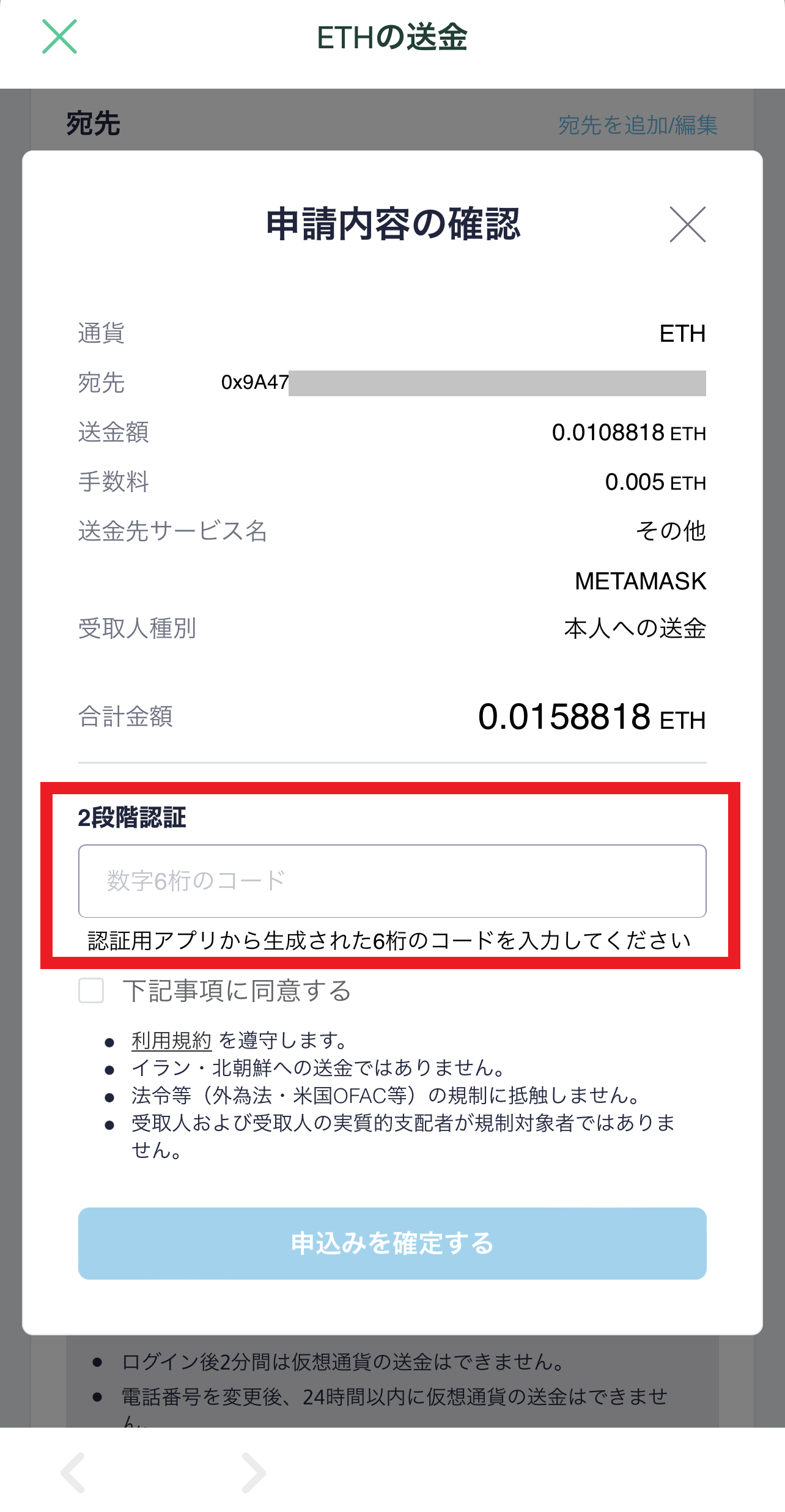Close the ETH送金 screen with green X
Viewport: 785px width, 1512px height.
point(59,37)
